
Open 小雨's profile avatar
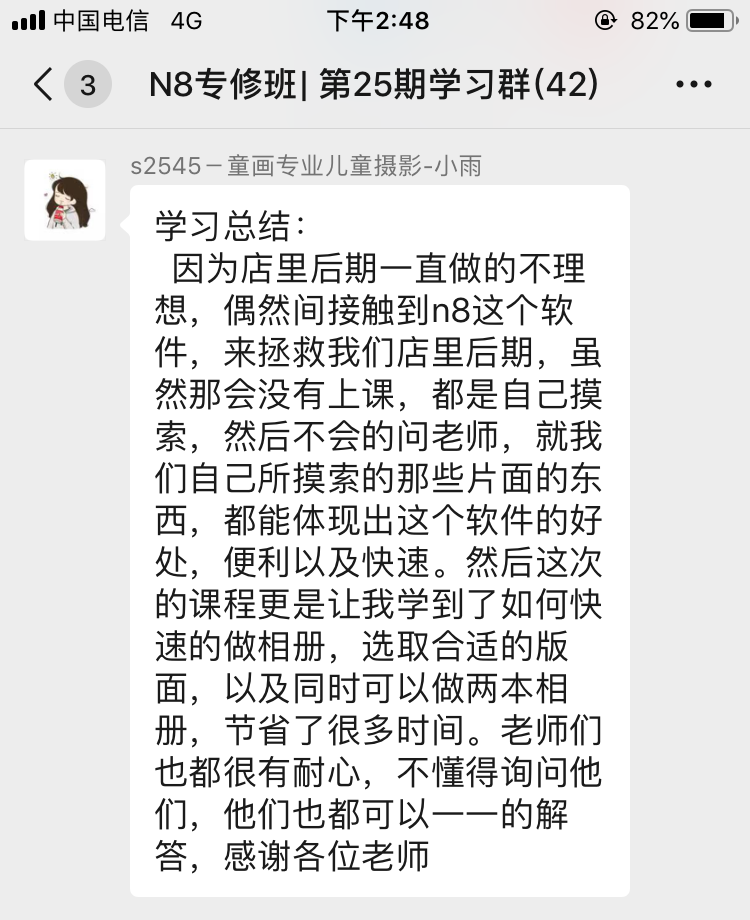65,200
